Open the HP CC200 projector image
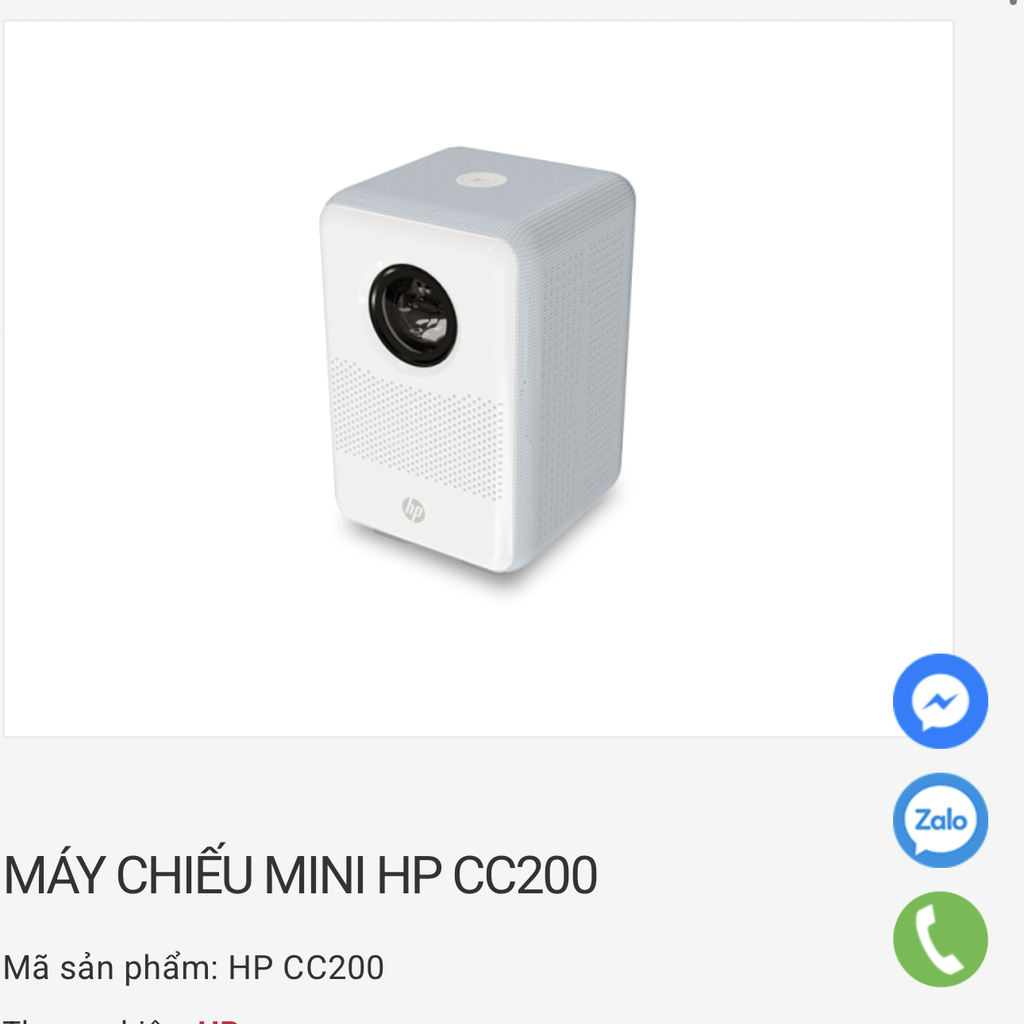This screenshot has height=1024, width=1024. coord(478,360)
